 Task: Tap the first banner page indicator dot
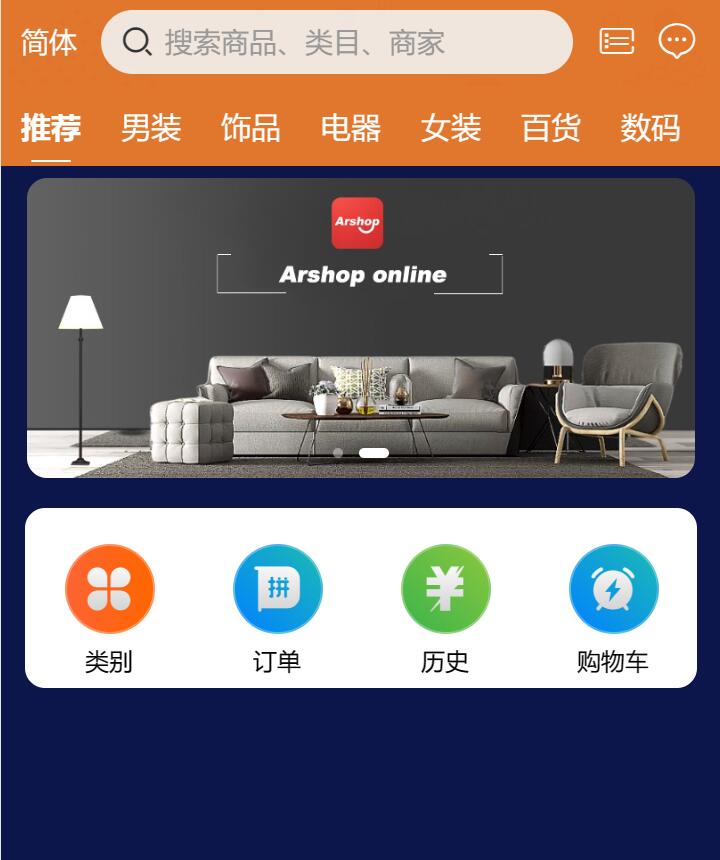[338, 453]
